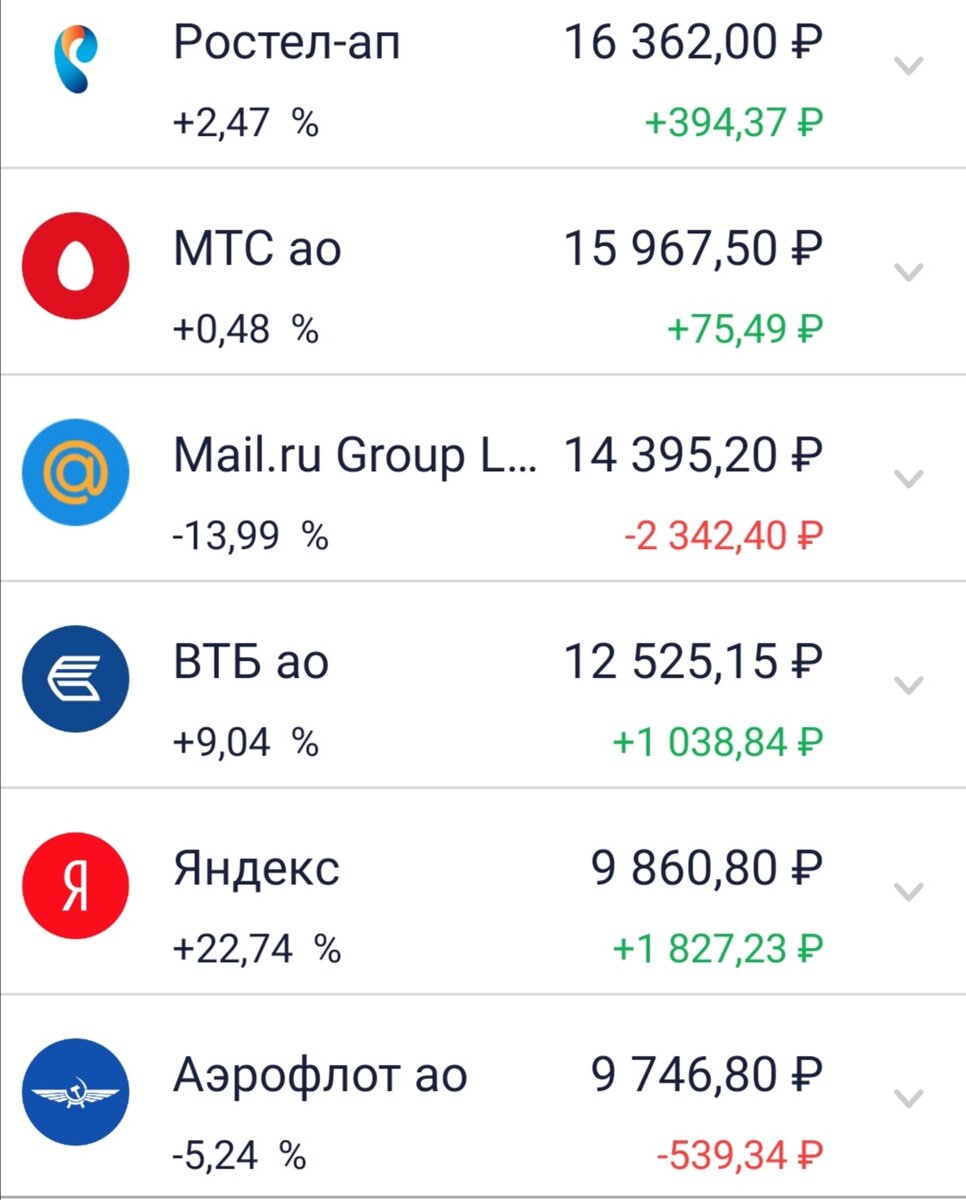This screenshot has height=1200, width=966.
Task: Tap the Mail.ru Group @ icon
Action: (x=75, y=472)
